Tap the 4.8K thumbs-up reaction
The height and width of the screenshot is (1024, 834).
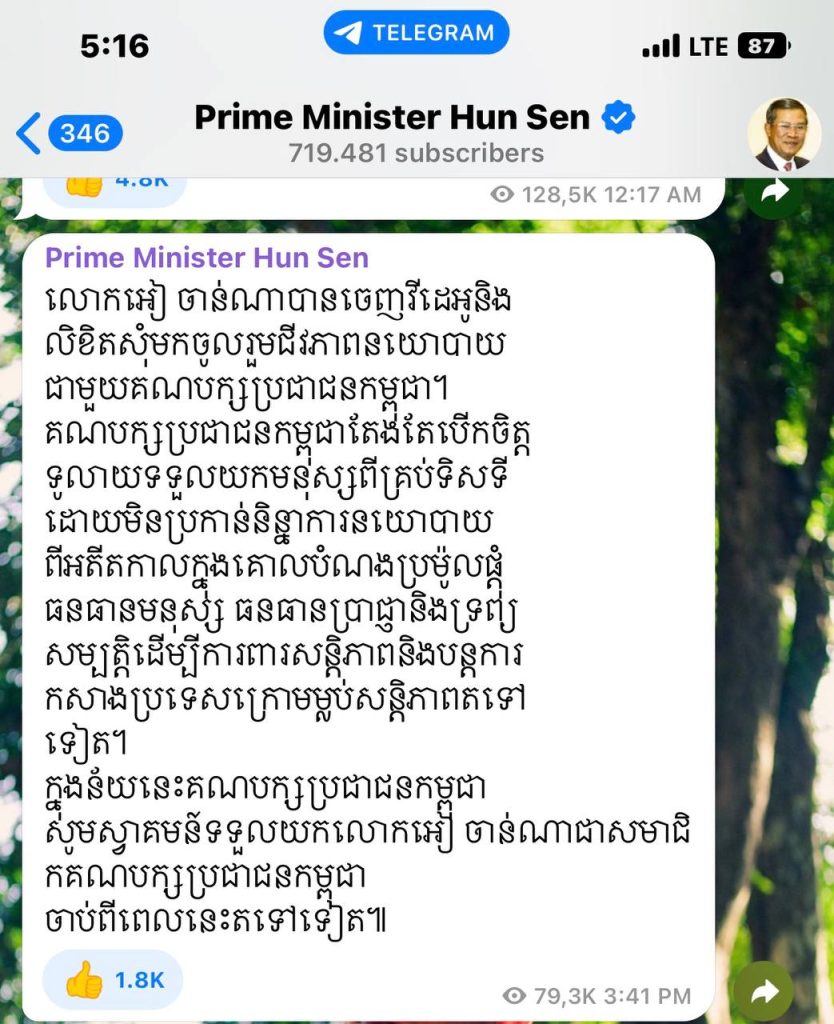[x=112, y=185]
